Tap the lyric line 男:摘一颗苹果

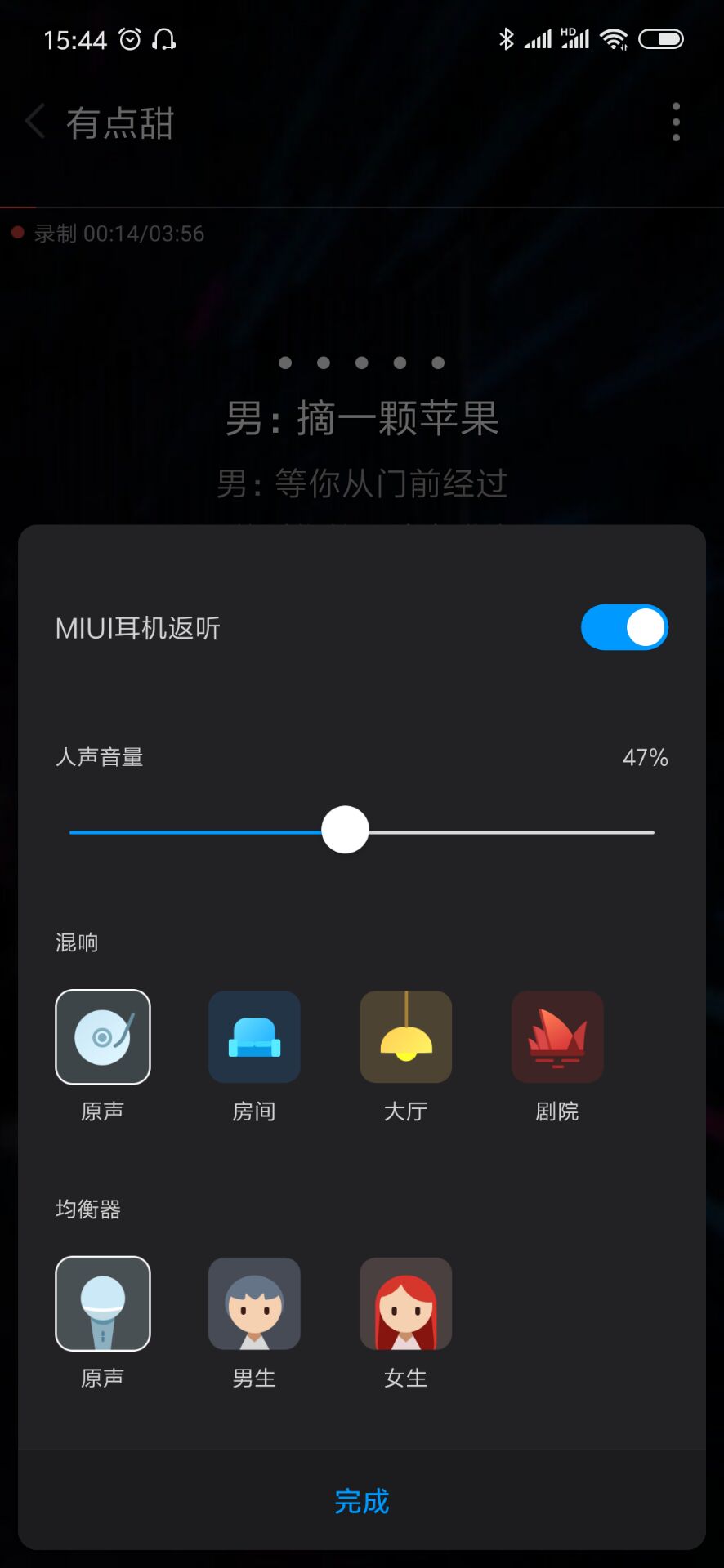362,419
